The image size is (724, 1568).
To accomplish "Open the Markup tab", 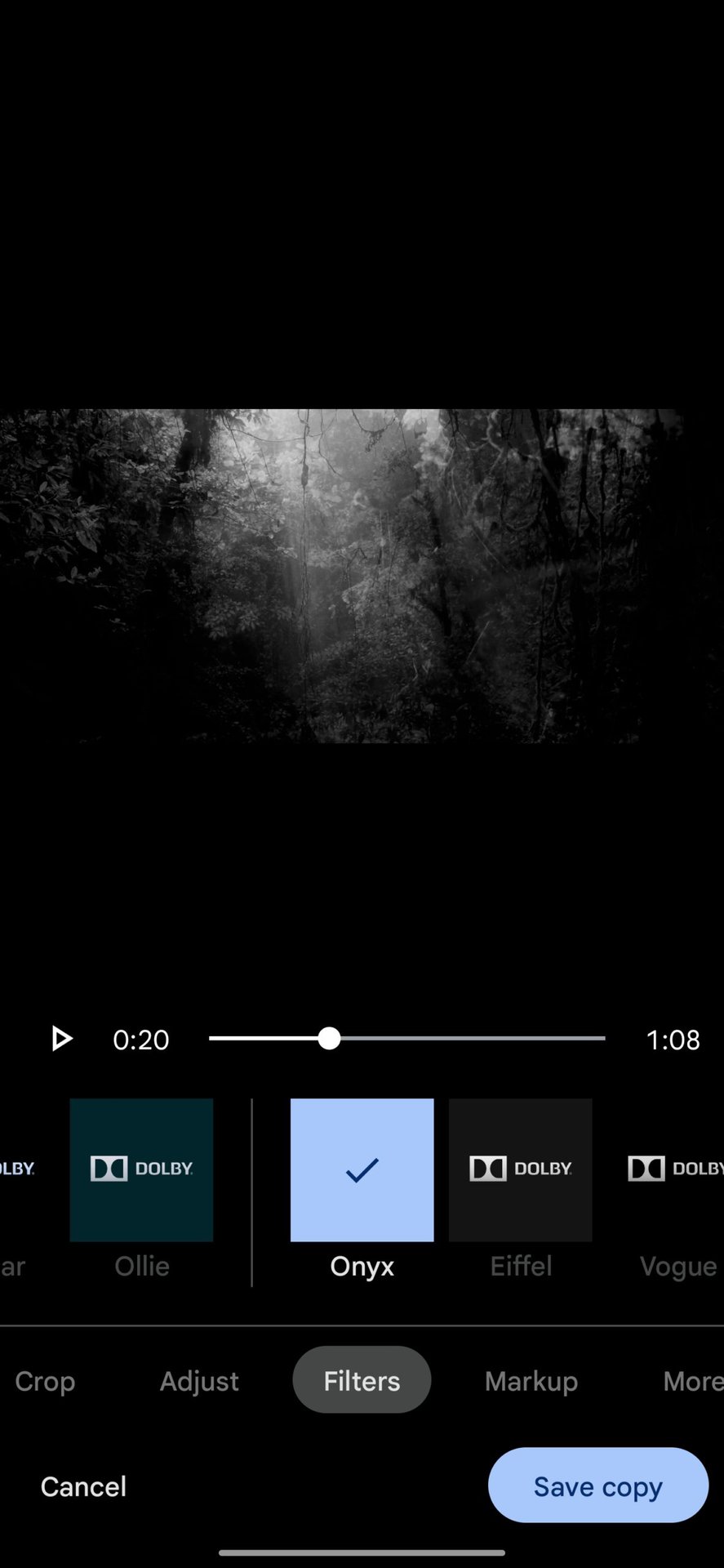I will pyautogui.click(x=531, y=1381).
